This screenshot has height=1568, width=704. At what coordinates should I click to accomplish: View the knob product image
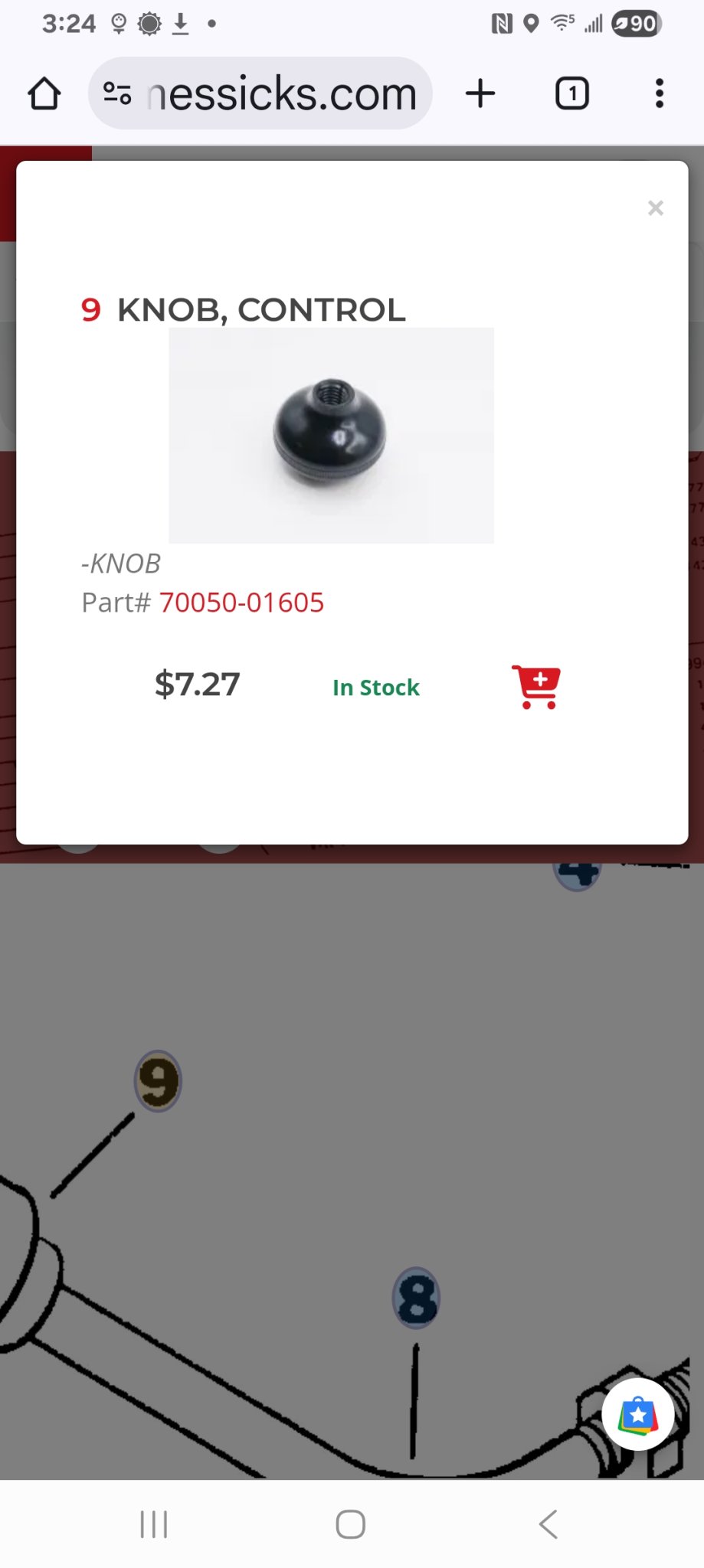tap(331, 435)
